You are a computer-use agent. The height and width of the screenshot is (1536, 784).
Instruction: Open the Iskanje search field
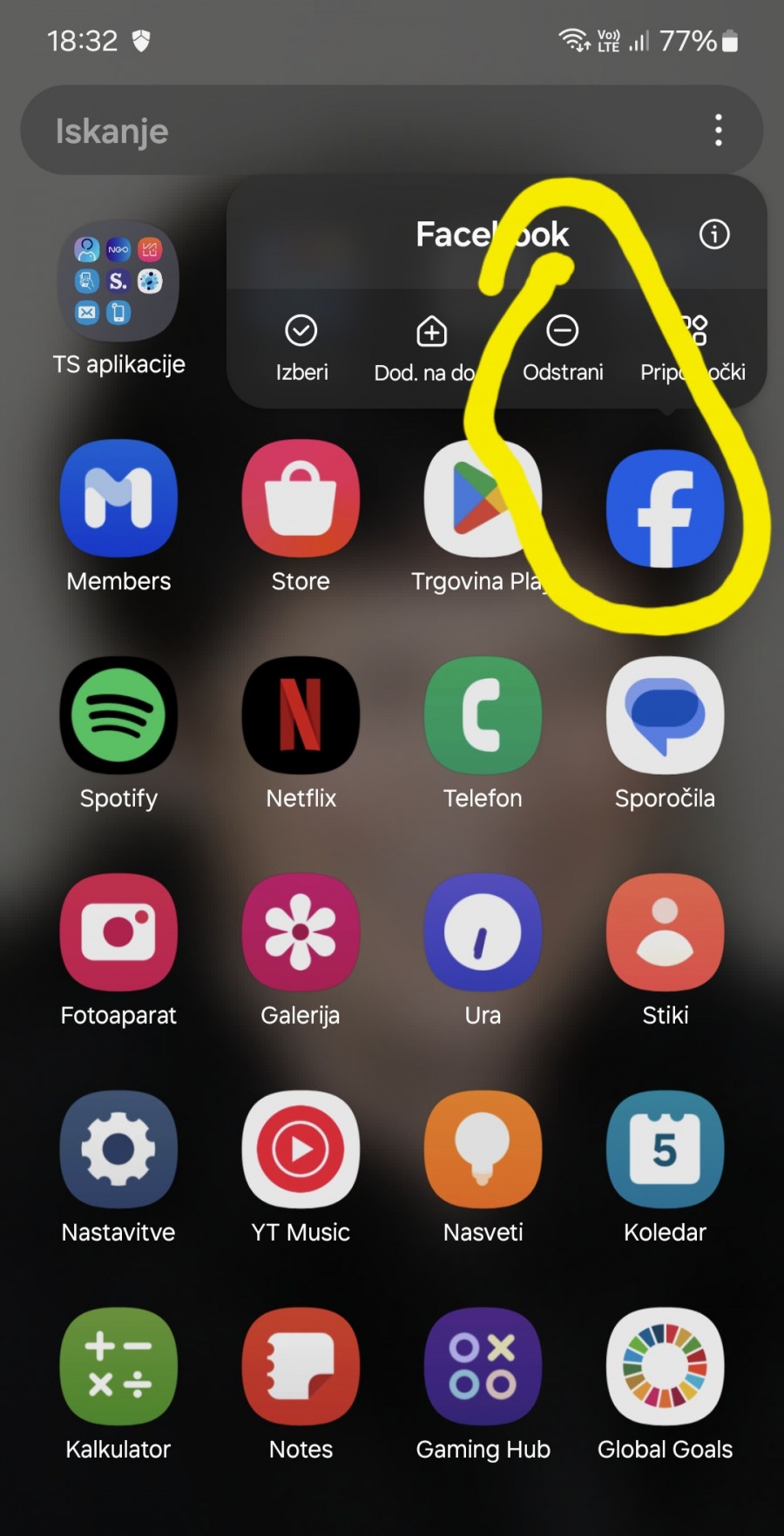pos(348,131)
